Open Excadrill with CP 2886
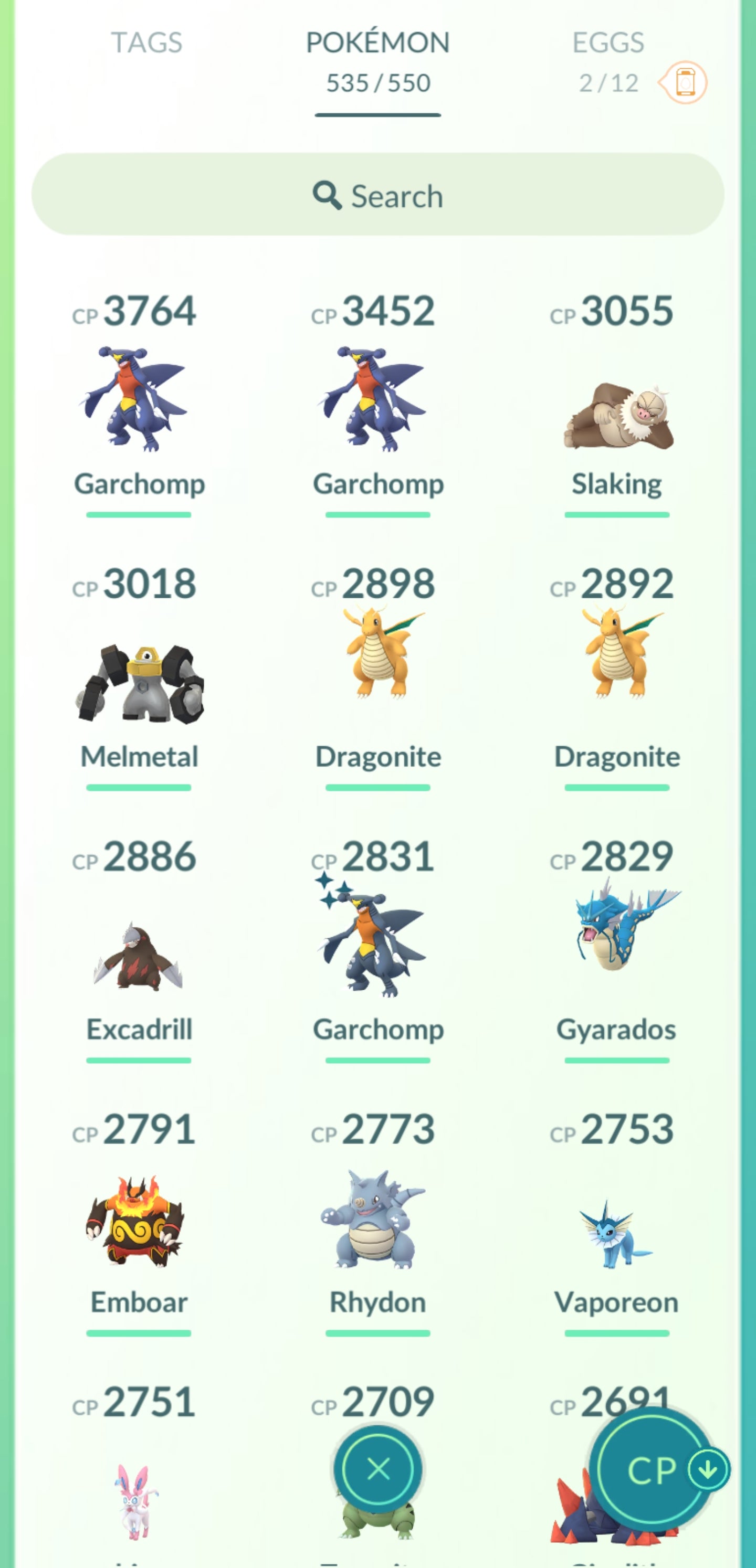 (x=139, y=956)
